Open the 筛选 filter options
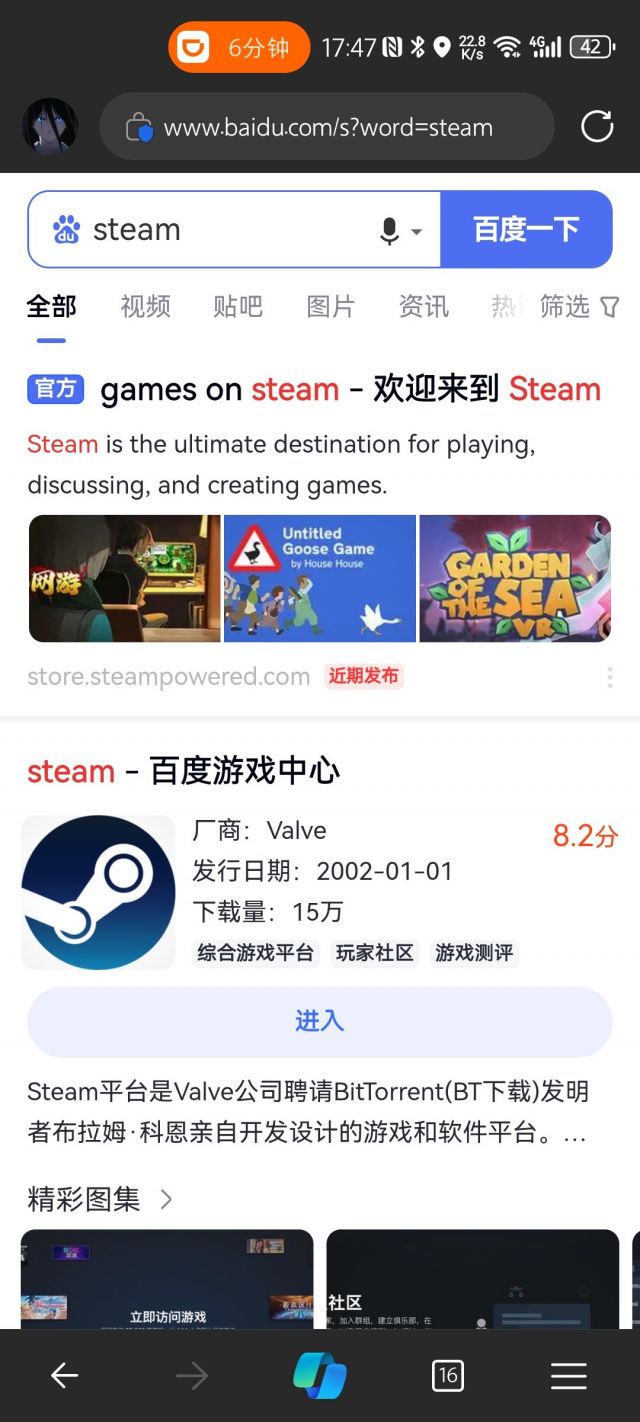 [579, 306]
